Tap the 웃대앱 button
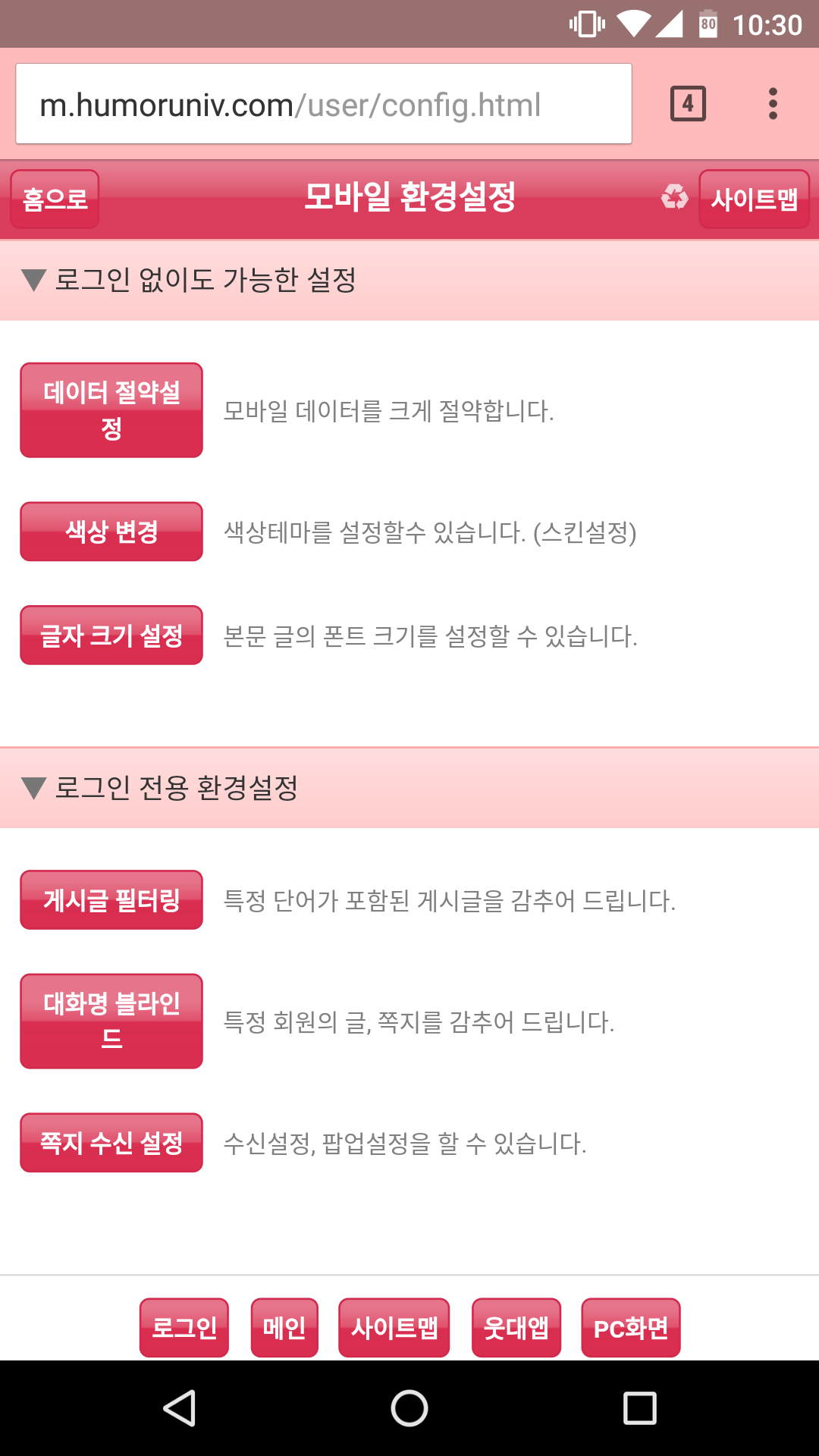819x1456 pixels. click(x=516, y=1327)
